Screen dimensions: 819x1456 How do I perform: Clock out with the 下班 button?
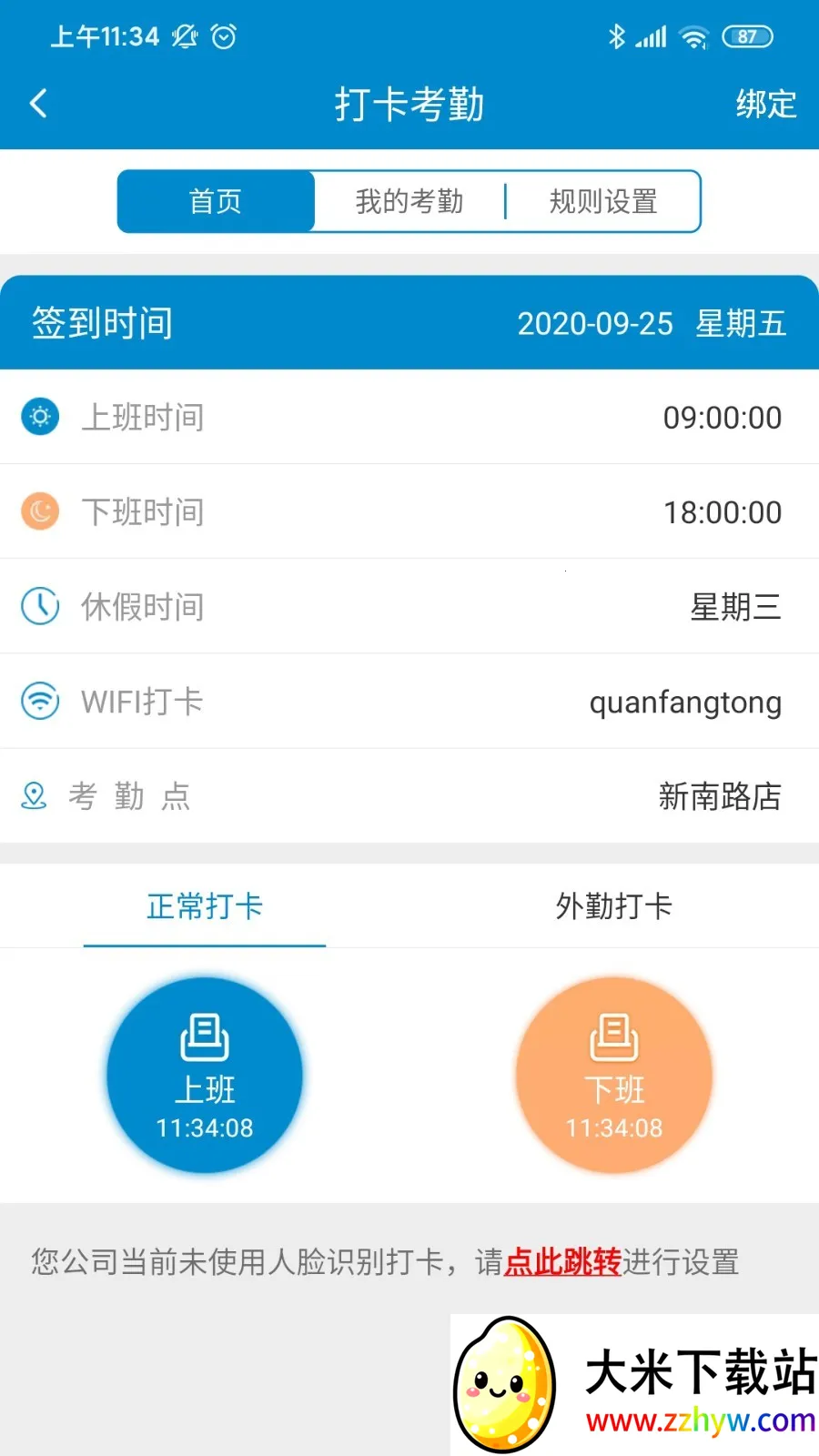[614, 1075]
